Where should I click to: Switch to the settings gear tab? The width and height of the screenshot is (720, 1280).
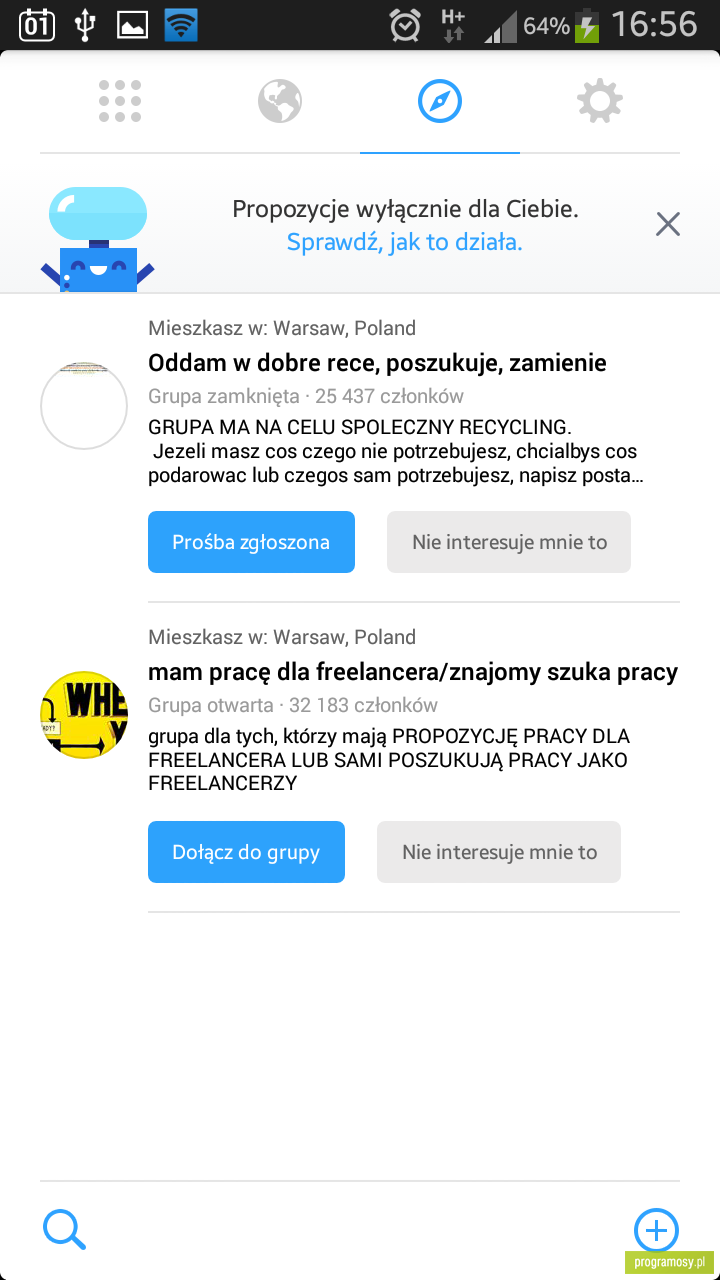600,101
